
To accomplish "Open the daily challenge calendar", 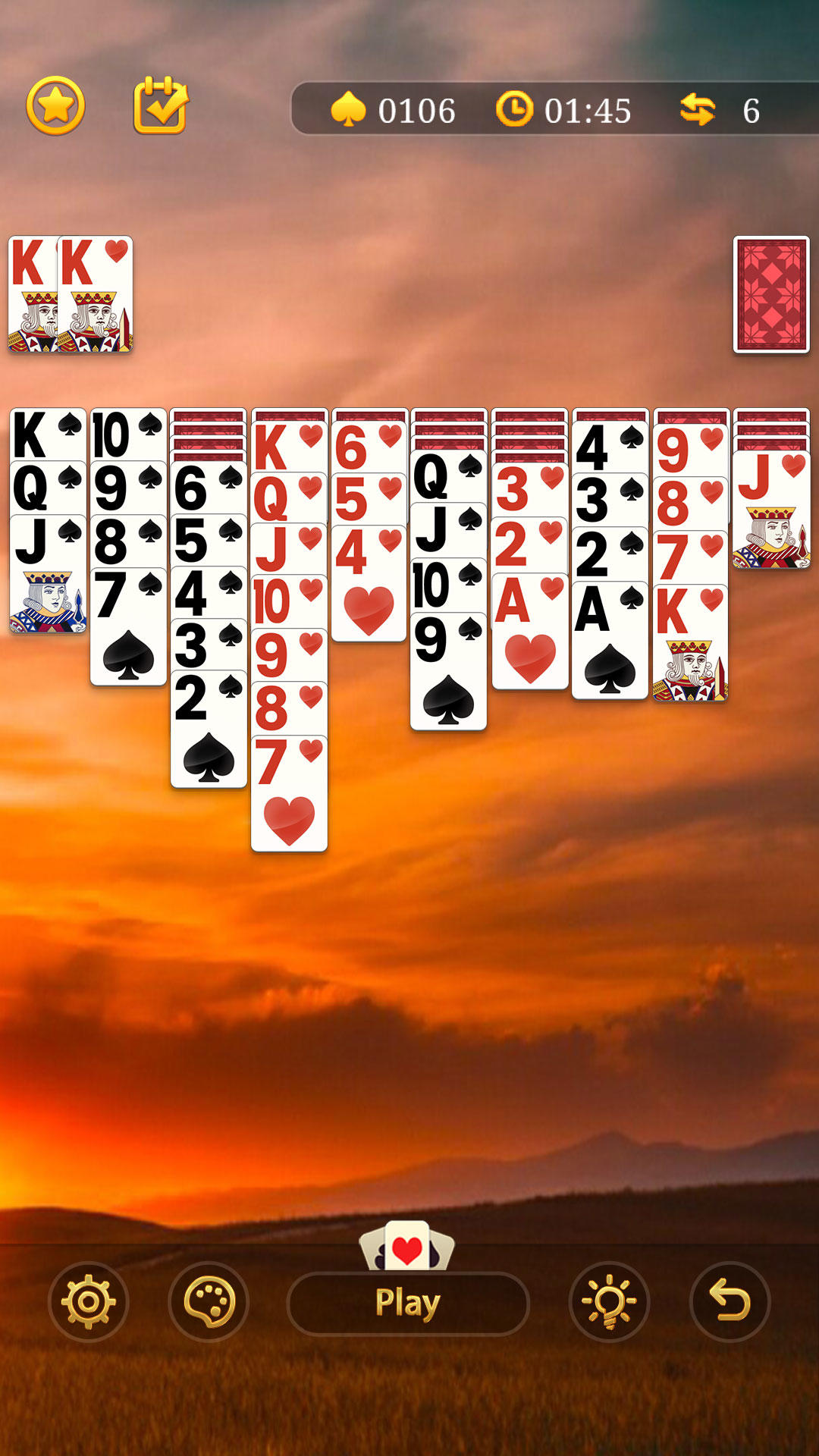I will 160,105.
